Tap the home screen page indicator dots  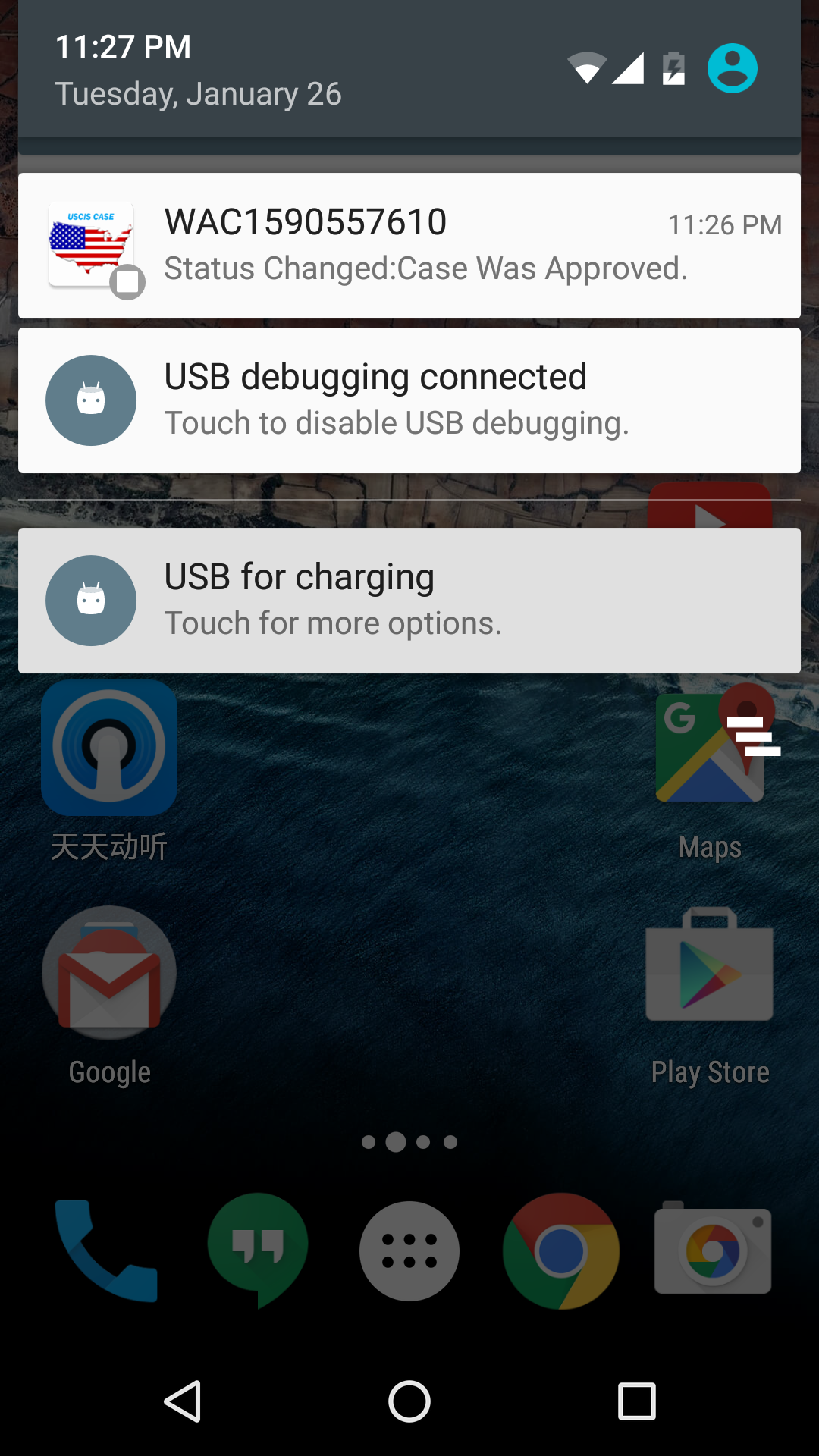409,1141
